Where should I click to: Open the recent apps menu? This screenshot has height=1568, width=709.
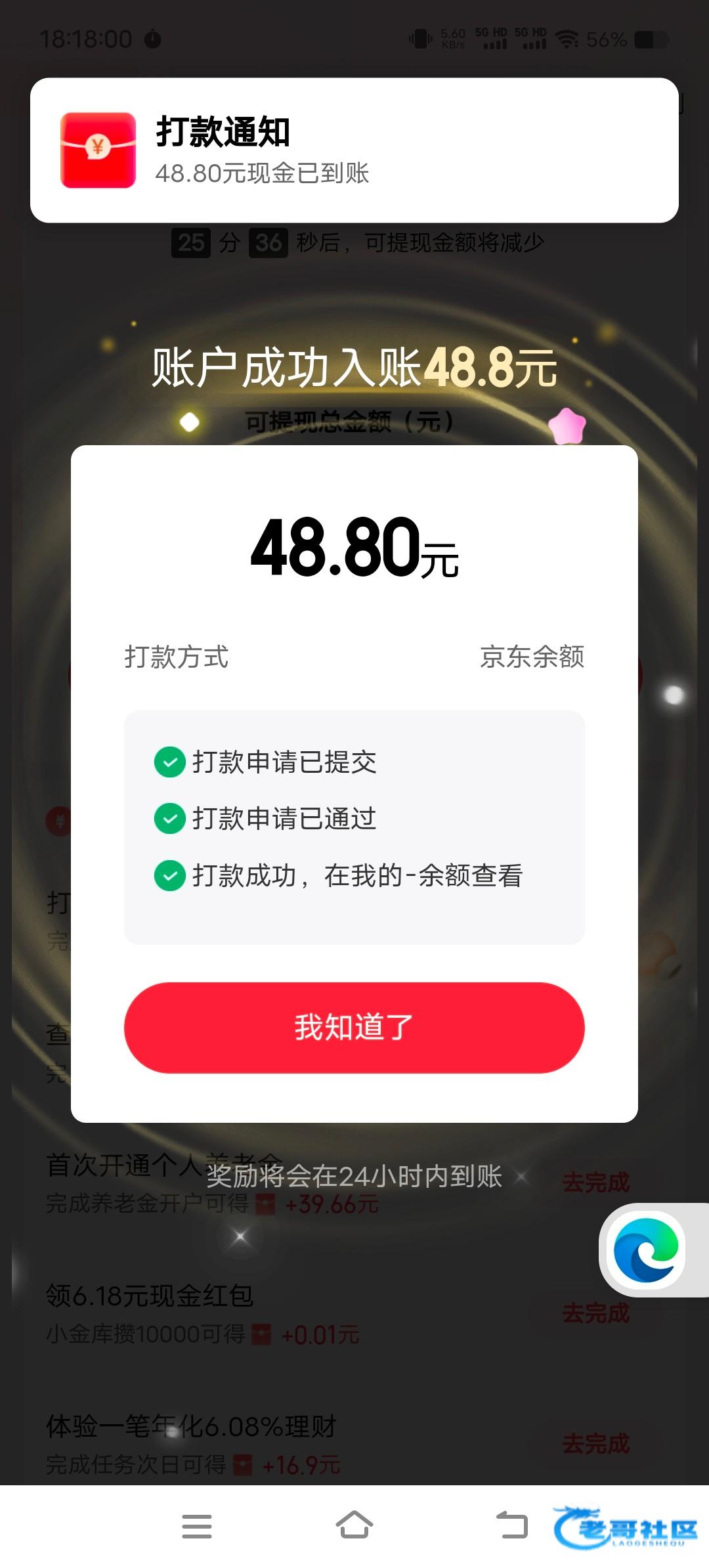click(x=196, y=1525)
